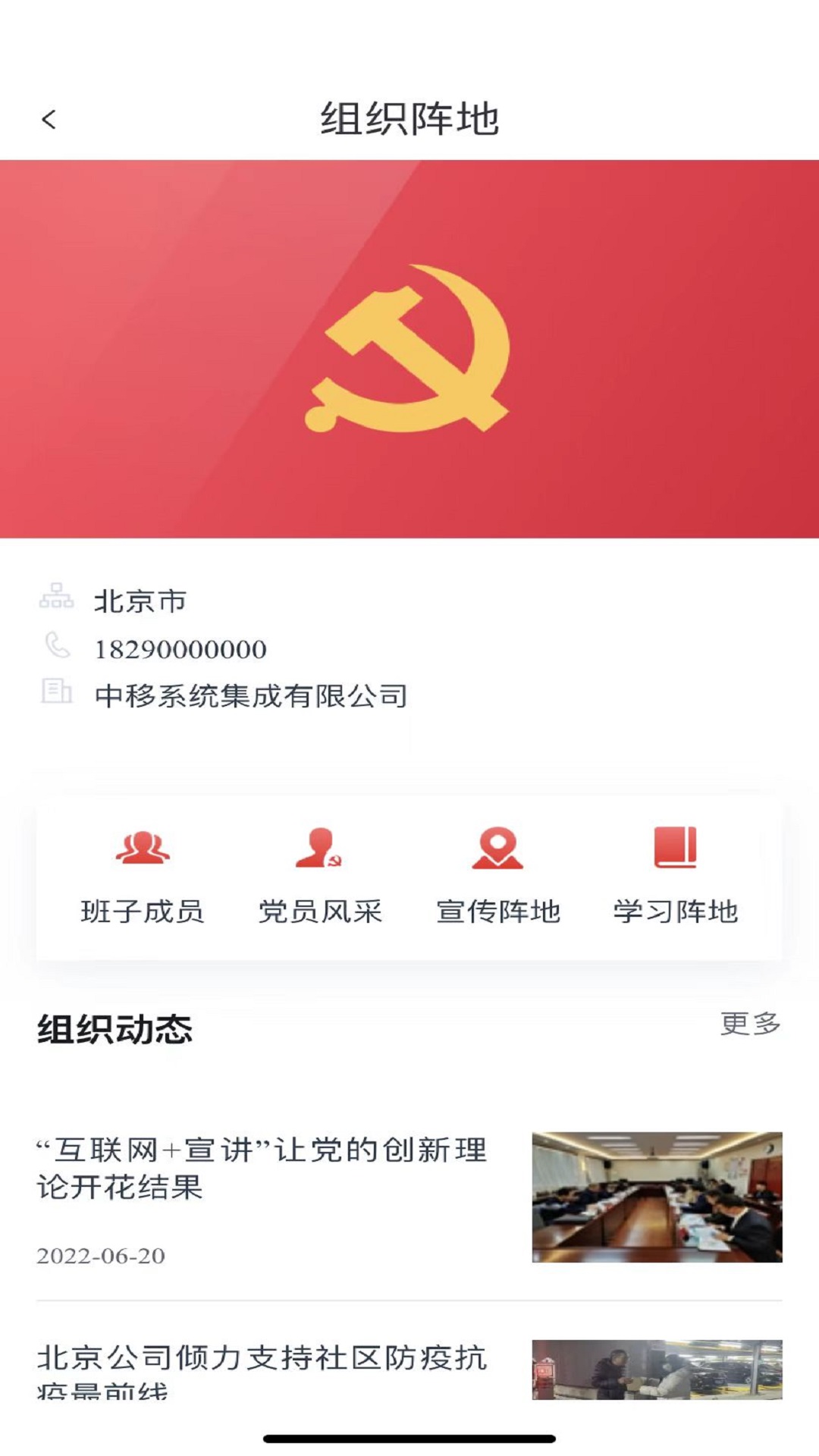Open 班子成员 section
This screenshot has width=819, height=1456.
click(143, 914)
